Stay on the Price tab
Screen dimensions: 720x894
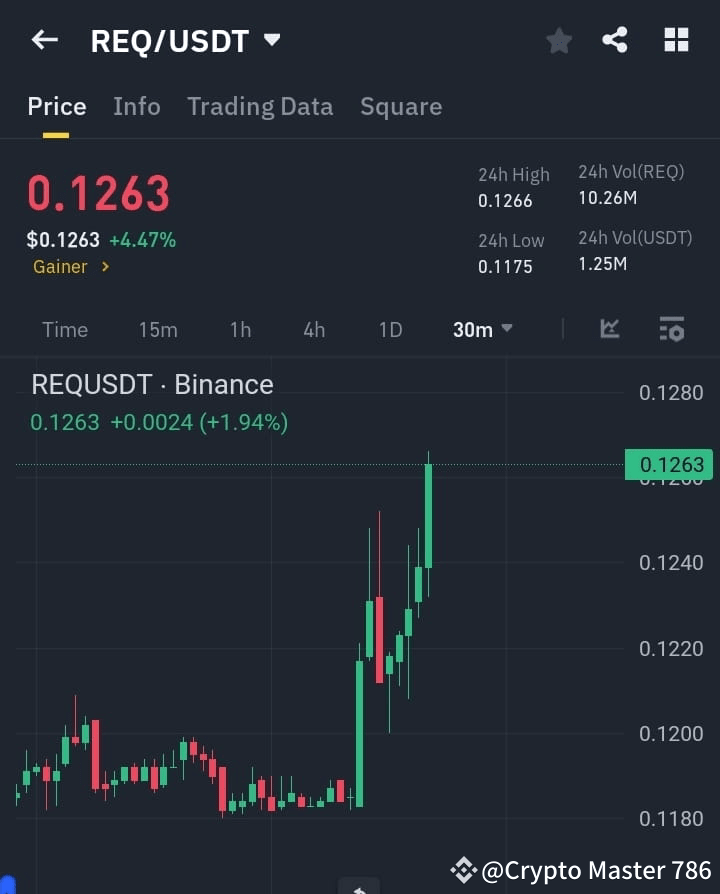(x=56, y=106)
